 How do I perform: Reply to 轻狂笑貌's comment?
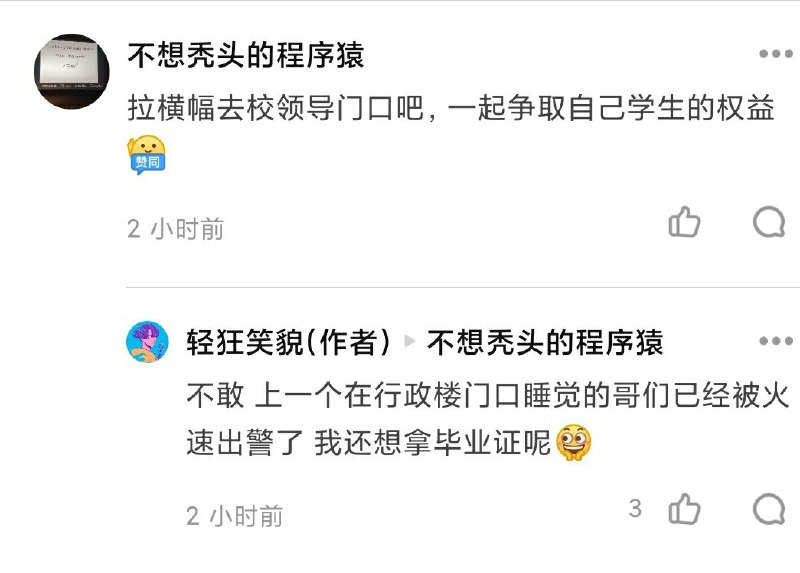point(769,509)
